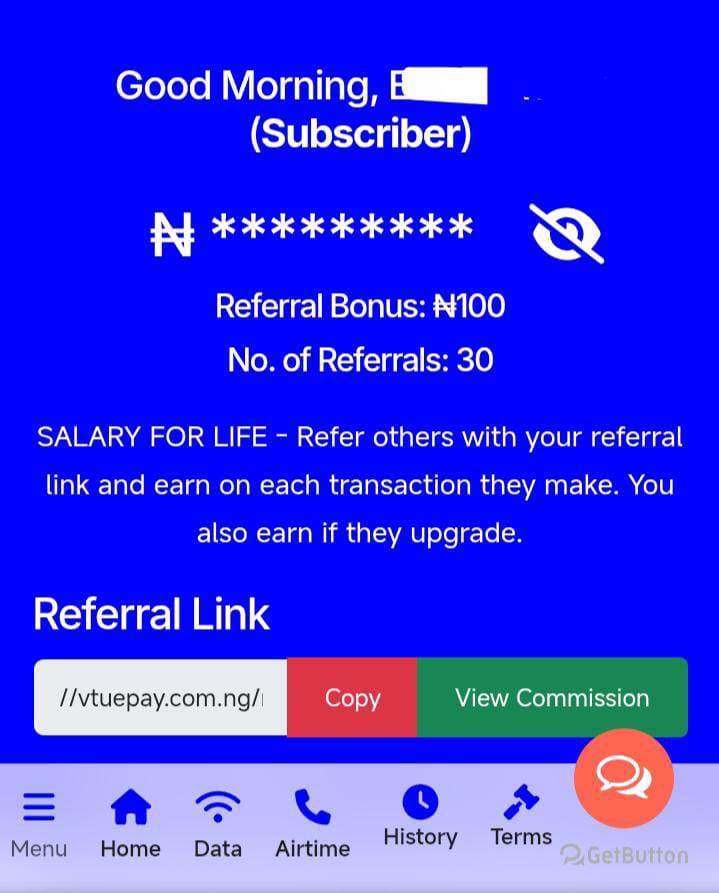Switch to the Data tab
Screen dimensions: 719x893
point(218,824)
